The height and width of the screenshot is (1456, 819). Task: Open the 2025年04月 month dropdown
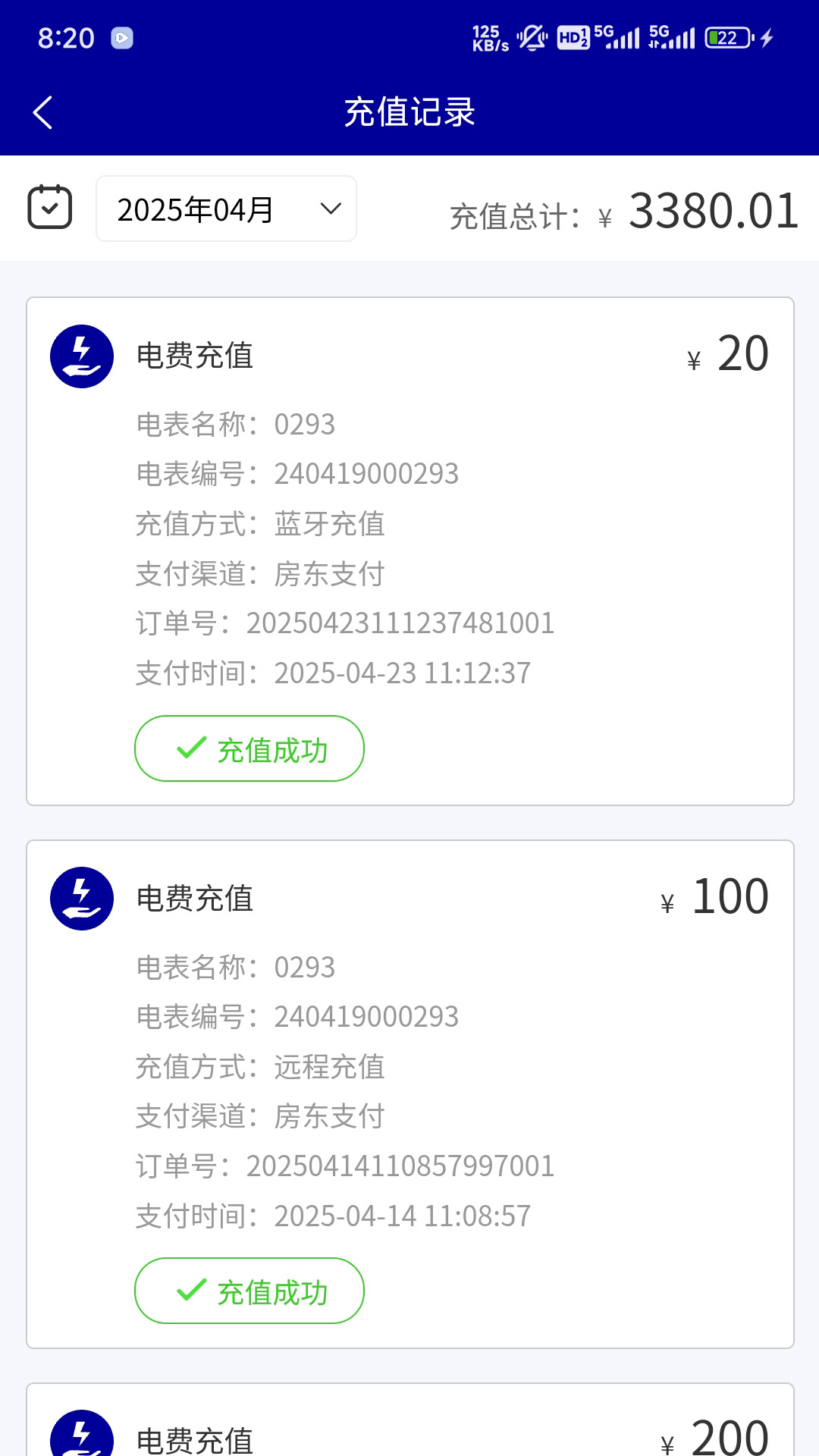point(197,208)
